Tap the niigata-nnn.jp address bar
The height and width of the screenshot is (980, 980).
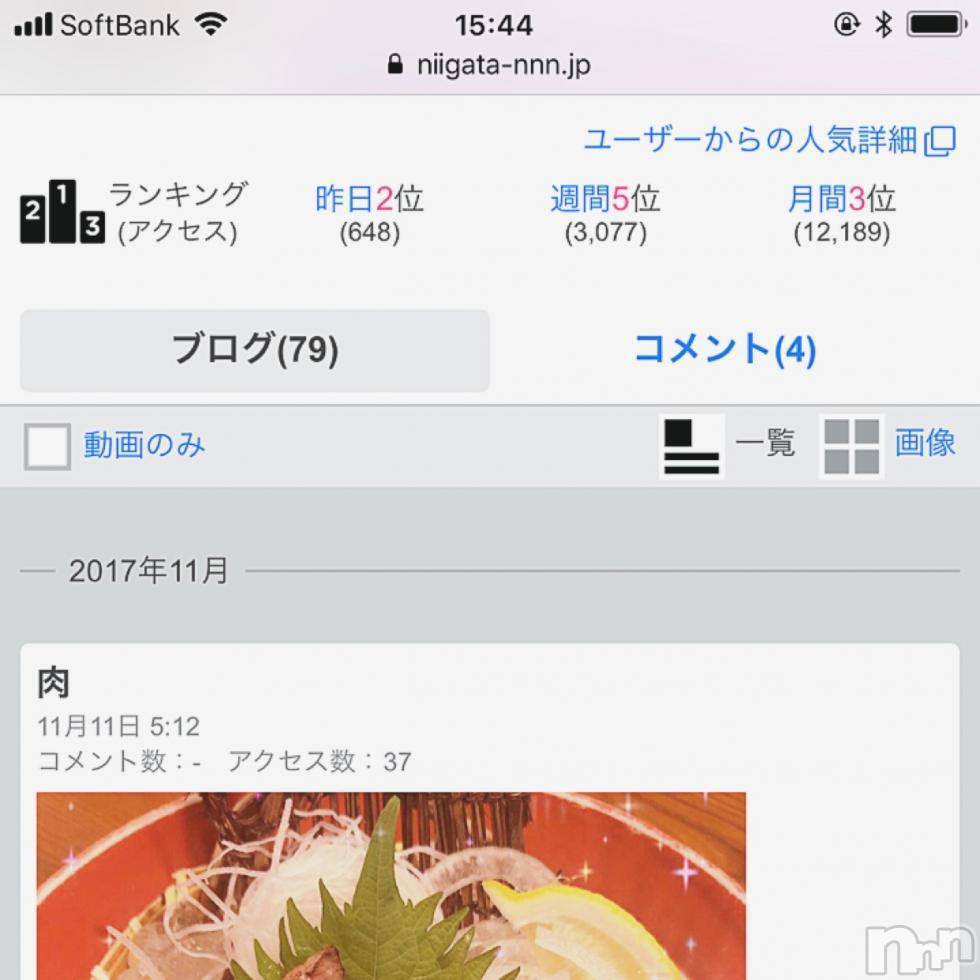pyautogui.click(x=490, y=66)
